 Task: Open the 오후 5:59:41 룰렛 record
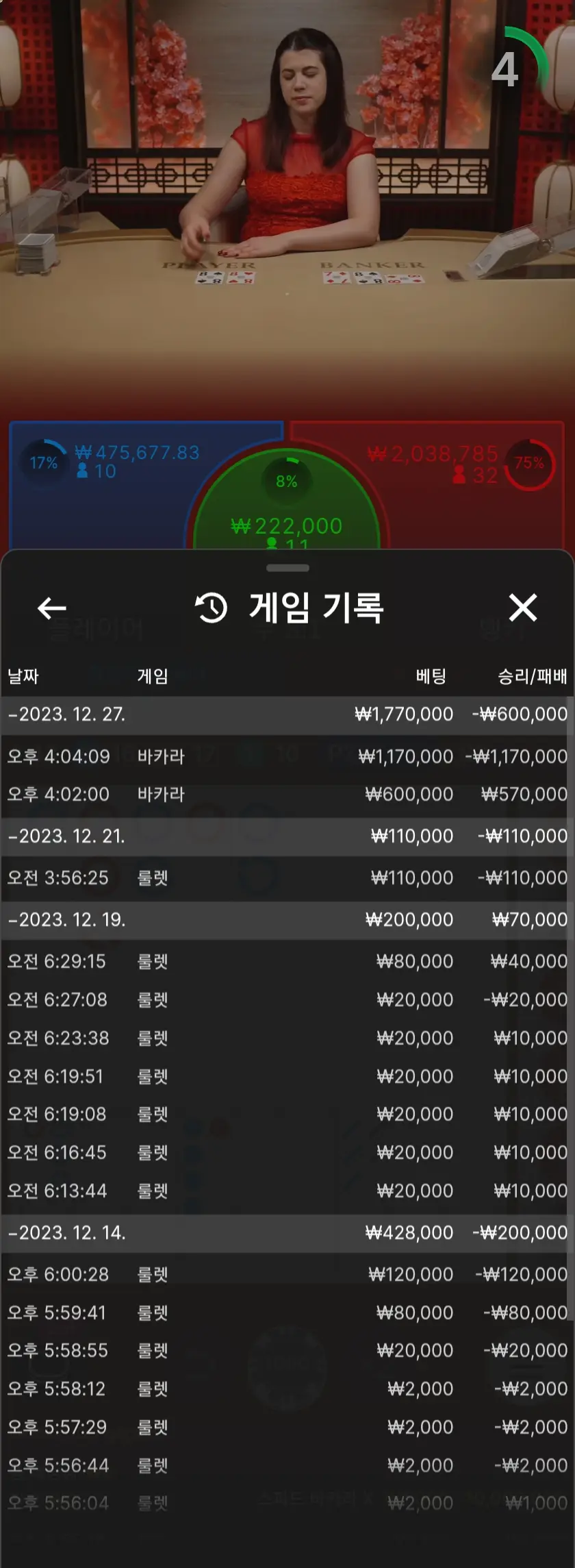(x=287, y=1313)
